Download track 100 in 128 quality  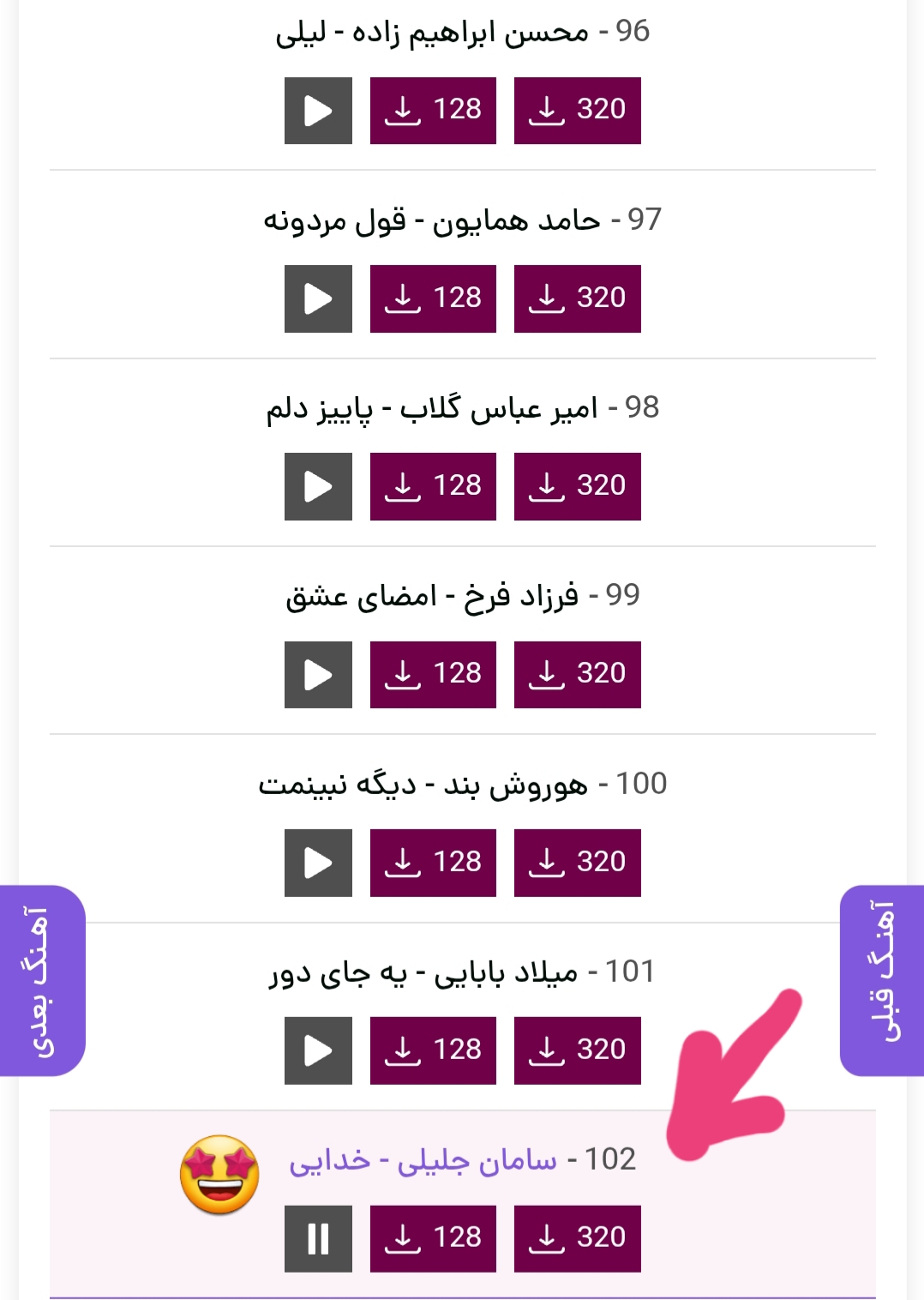click(x=433, y=863)
